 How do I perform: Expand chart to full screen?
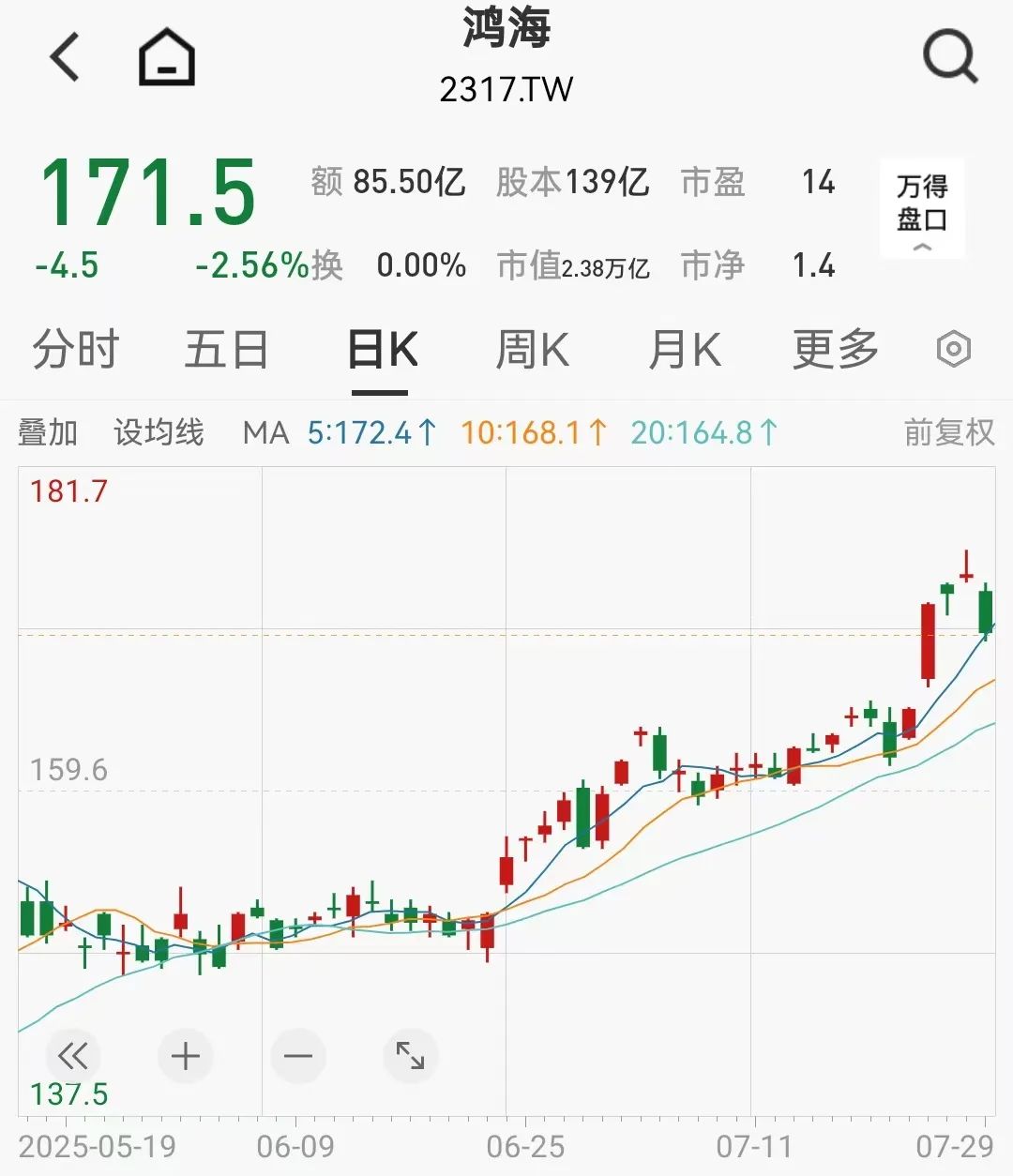(x=411, y=1056)
